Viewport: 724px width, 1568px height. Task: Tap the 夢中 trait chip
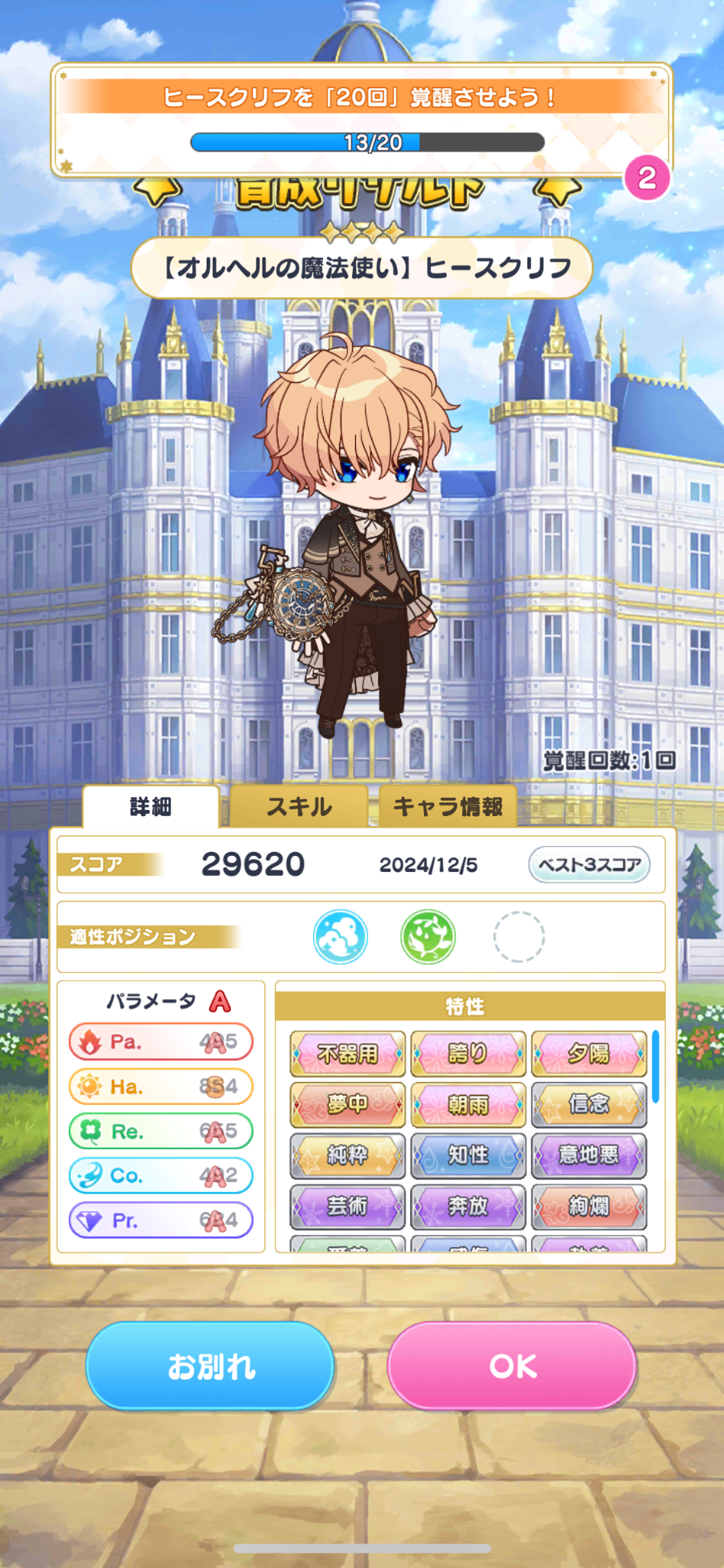pyautogui.click(x=347, y=1104)
